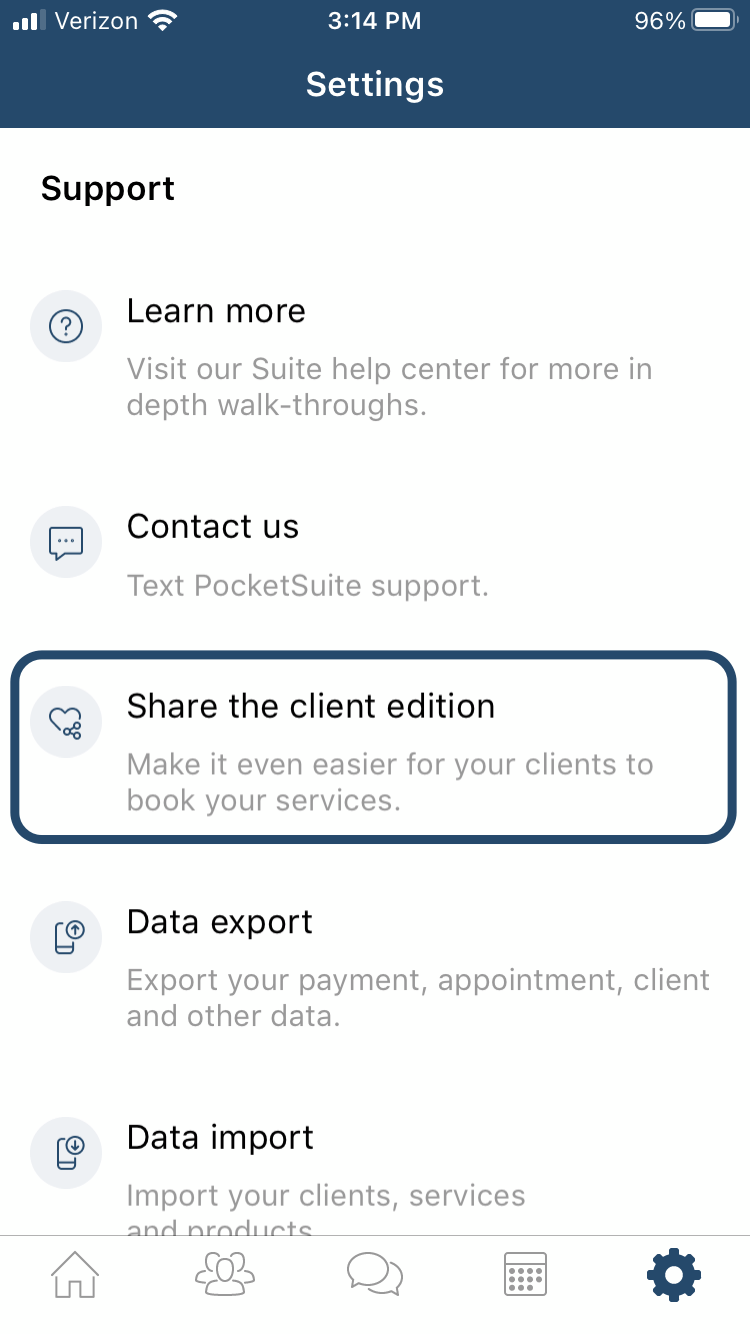Open the messages chat tab

coord(375,1274)
